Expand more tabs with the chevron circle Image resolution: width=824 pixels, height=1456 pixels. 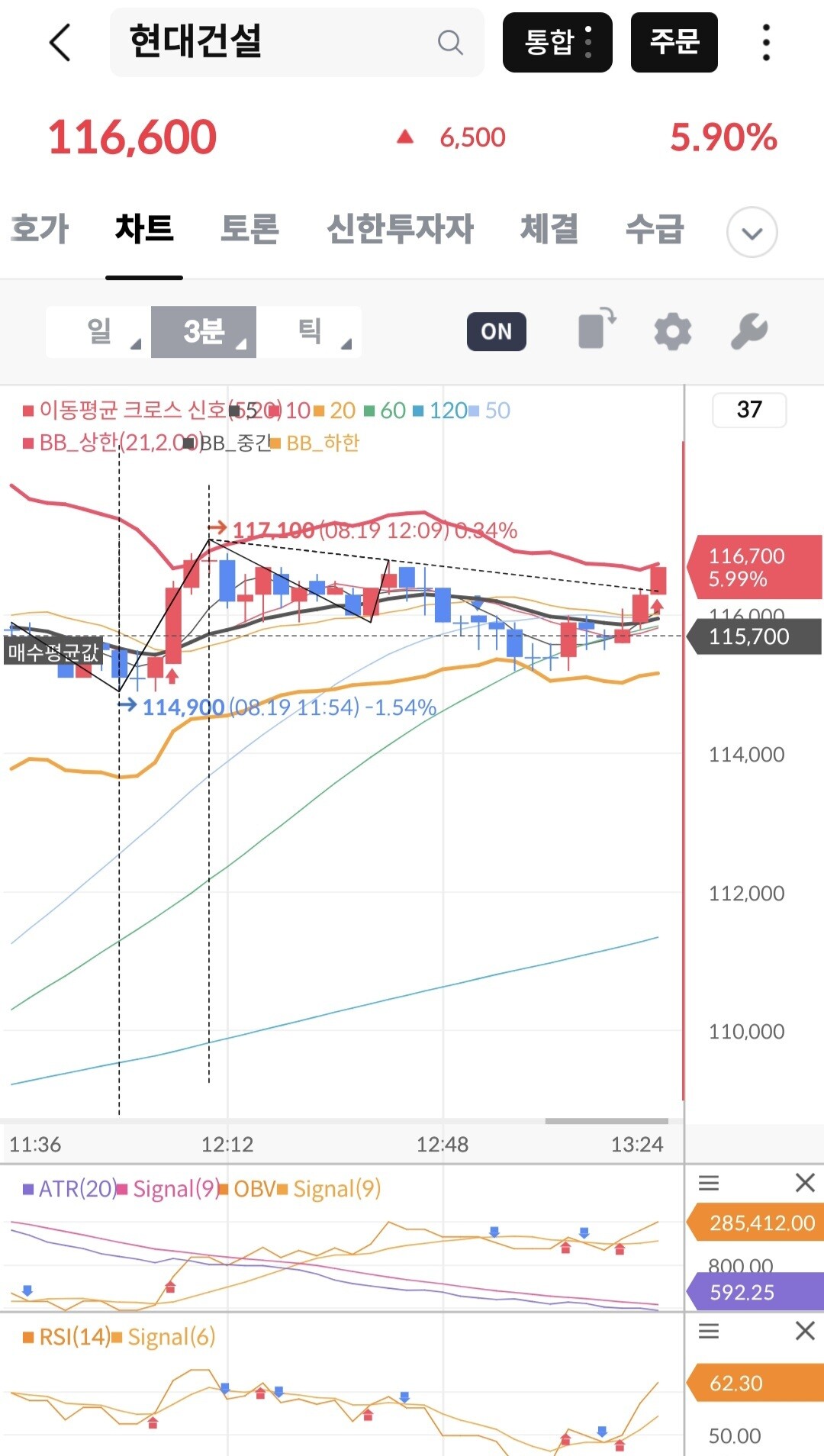pos(752,232)
